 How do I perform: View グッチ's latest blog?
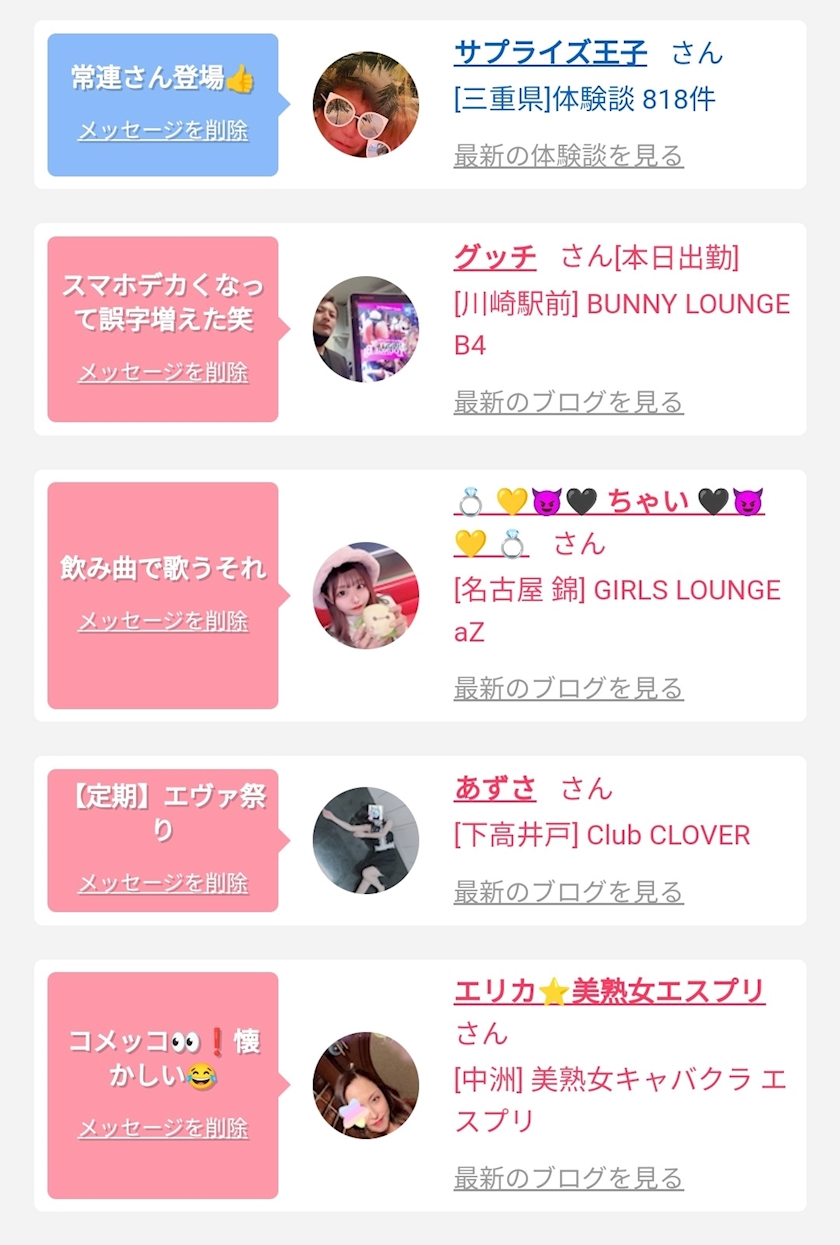(568, 402)
